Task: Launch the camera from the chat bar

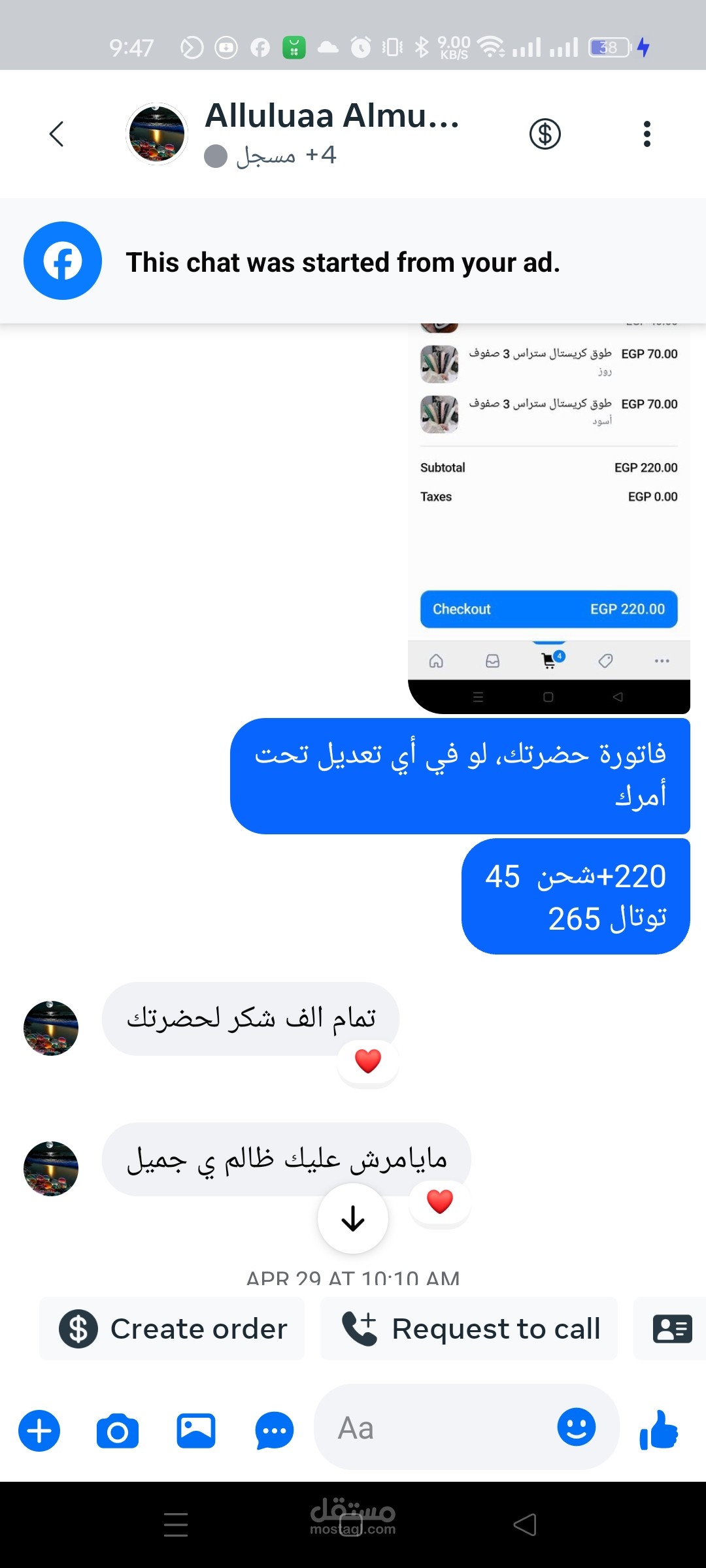Action: click(x=118, y=1431)
